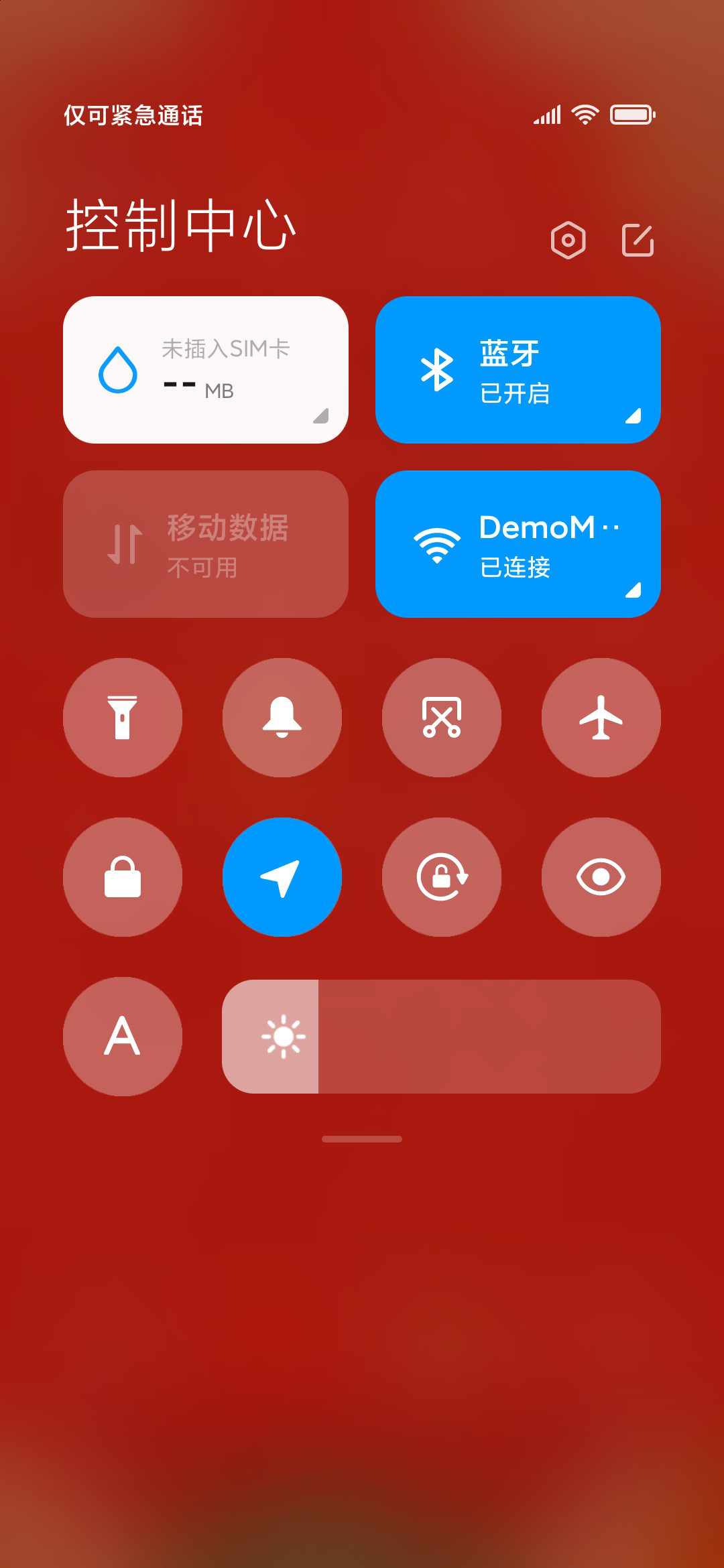Toggle the rotation lock
The image size is (724, 1568).
tap(442, 877)
